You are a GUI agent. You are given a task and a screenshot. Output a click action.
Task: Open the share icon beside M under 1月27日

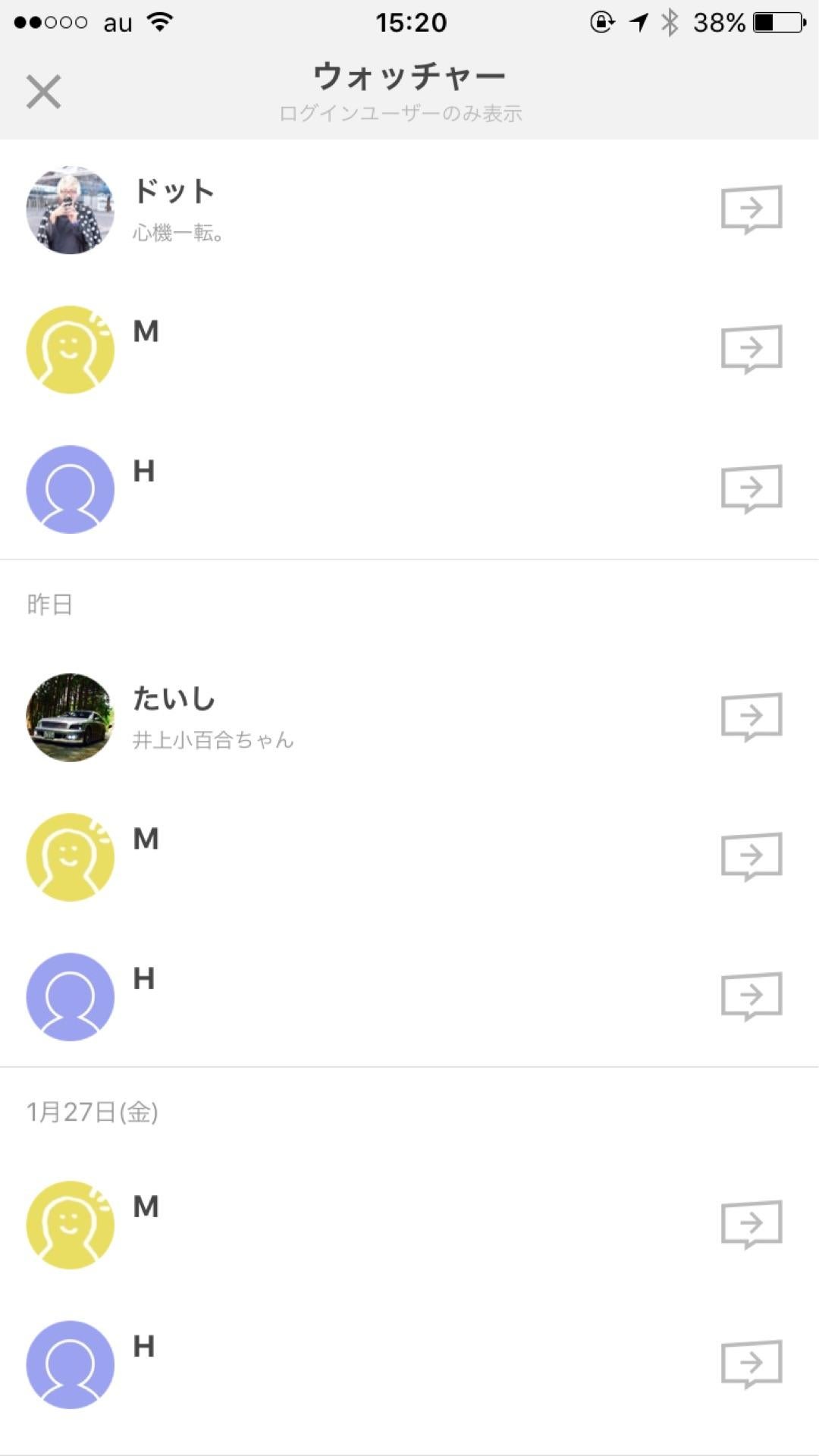(750, 1223)
